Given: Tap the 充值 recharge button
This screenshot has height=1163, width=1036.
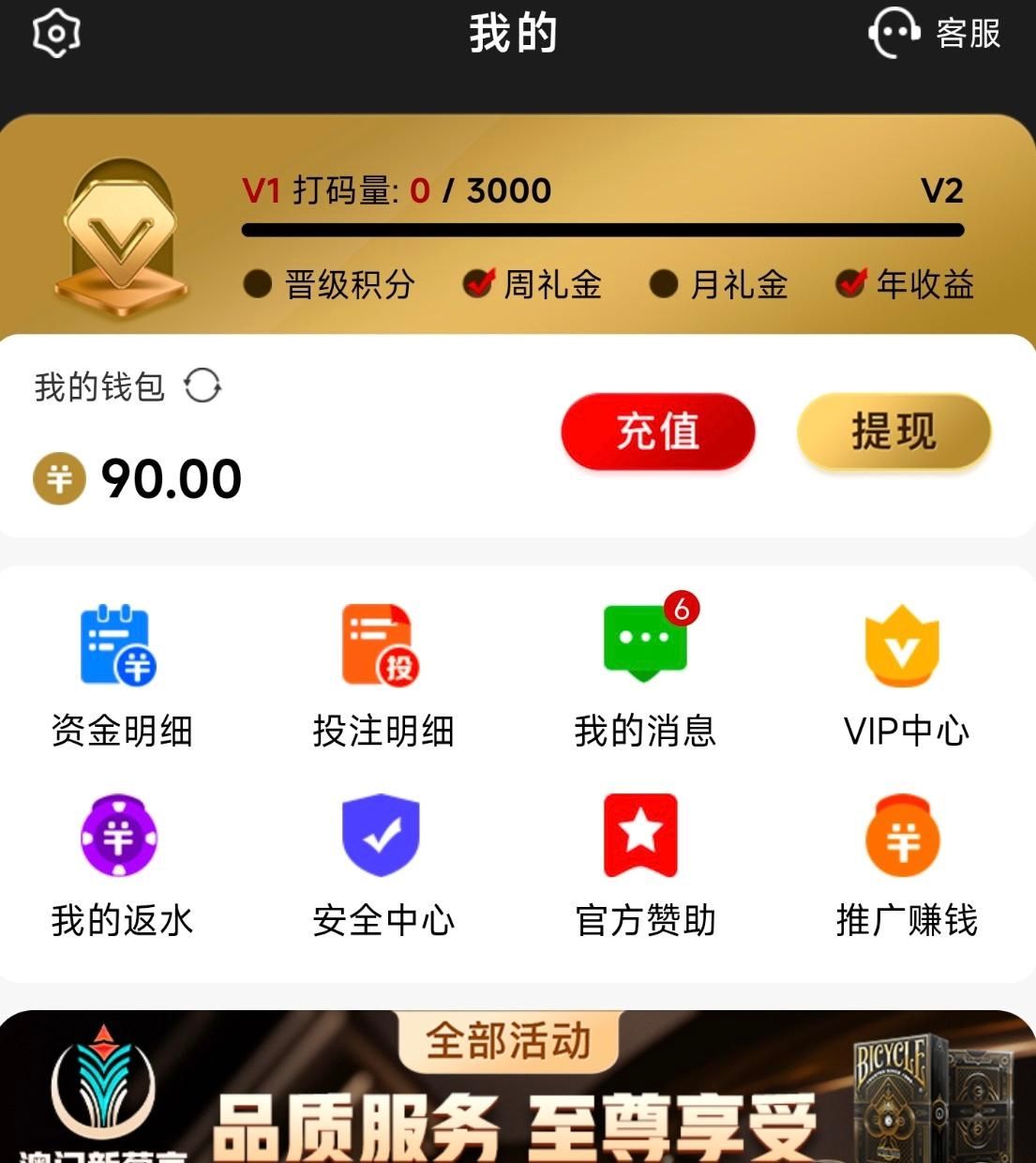Looking at the screenshot, I should point(657,431).
